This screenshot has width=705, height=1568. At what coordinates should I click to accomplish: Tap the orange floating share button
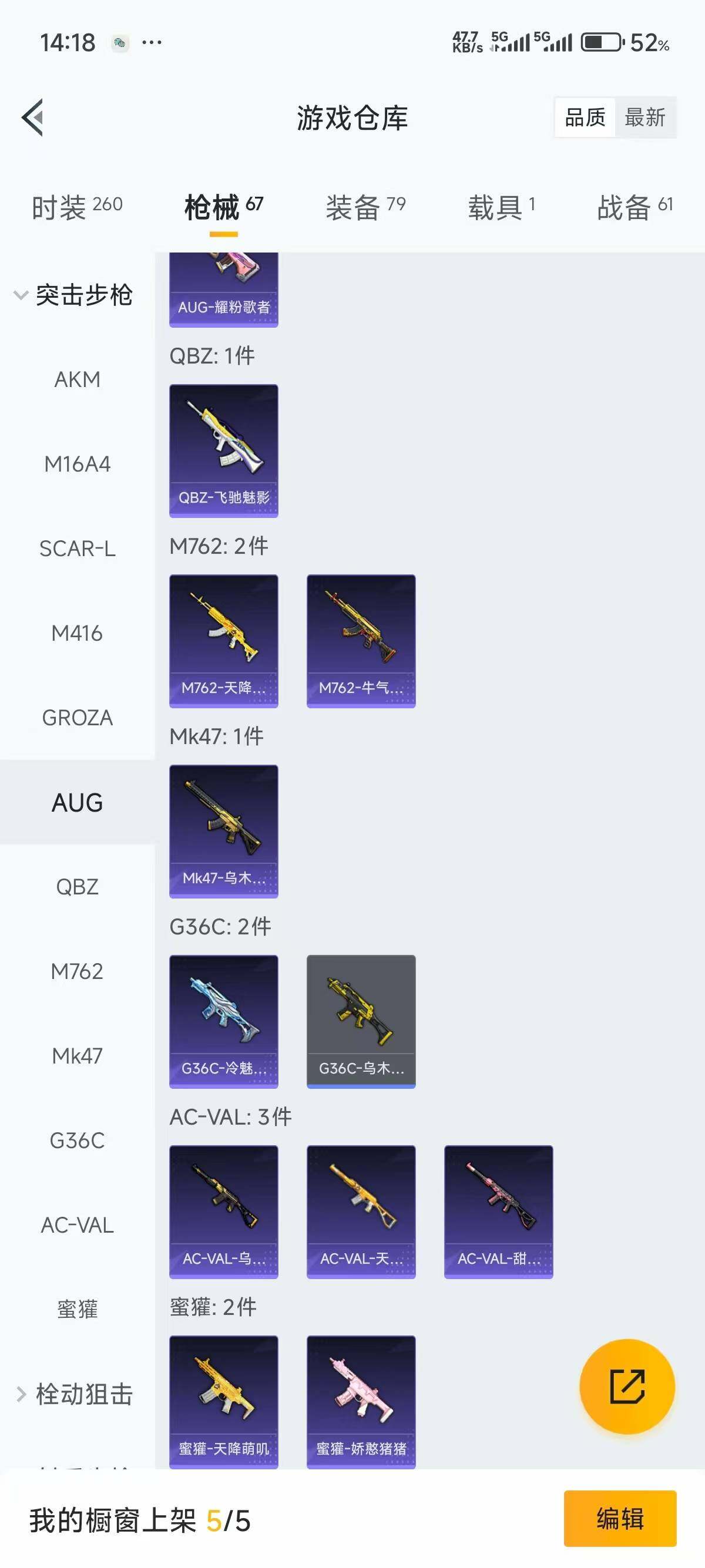(x=626, y=1386)
